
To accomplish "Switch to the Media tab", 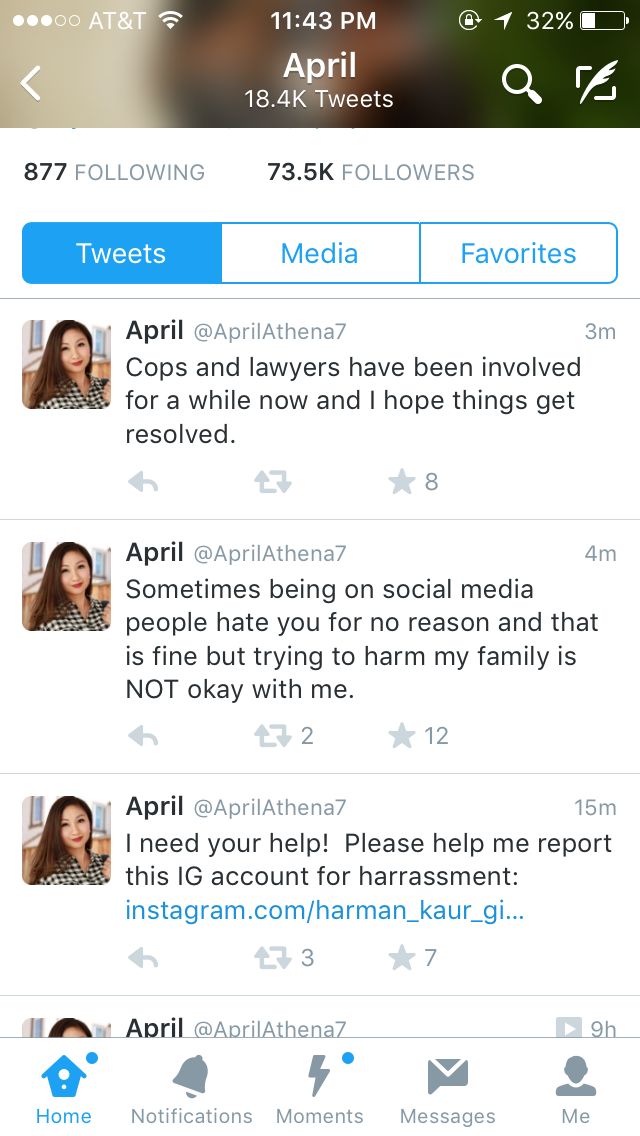I will tap(320, 253).
